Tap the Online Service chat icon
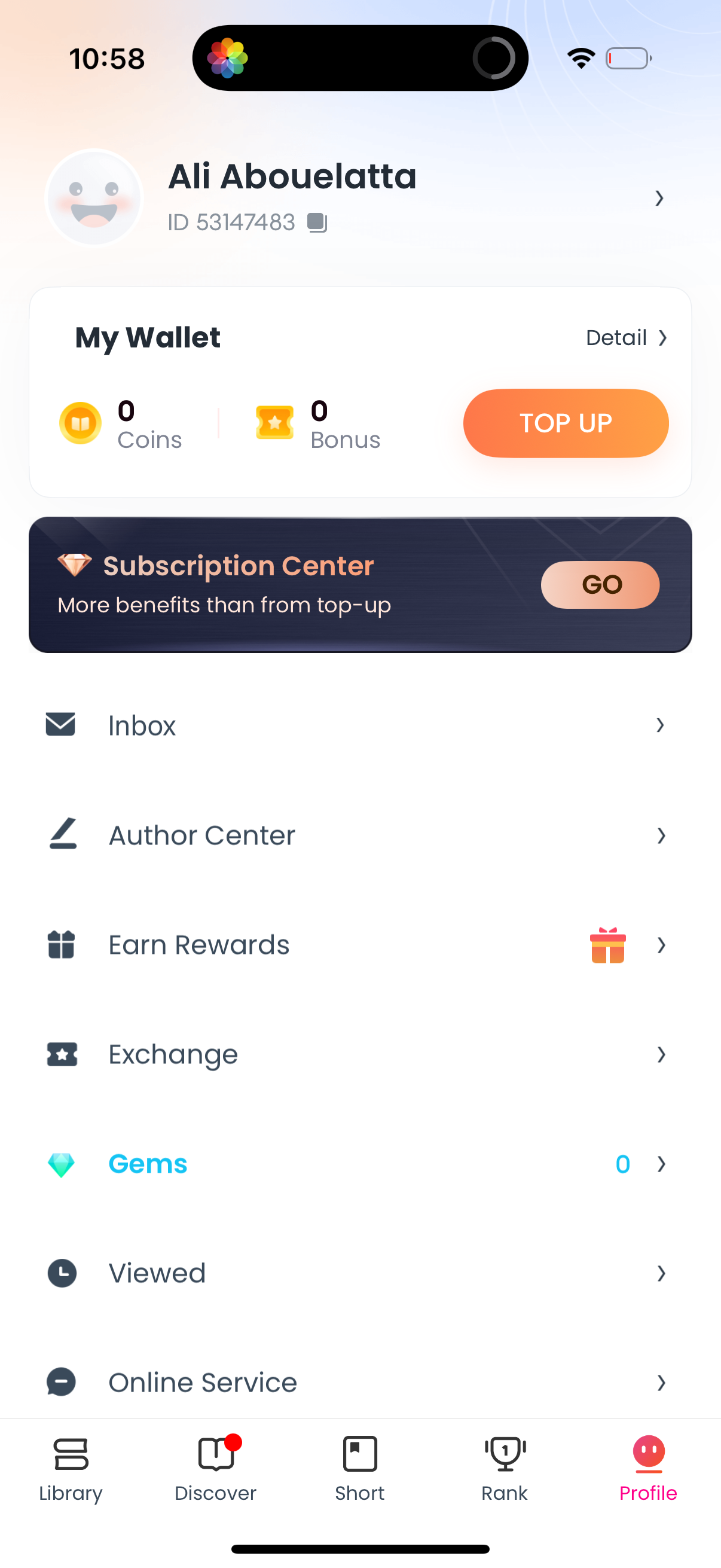721x1568 pixels. 61,1383
